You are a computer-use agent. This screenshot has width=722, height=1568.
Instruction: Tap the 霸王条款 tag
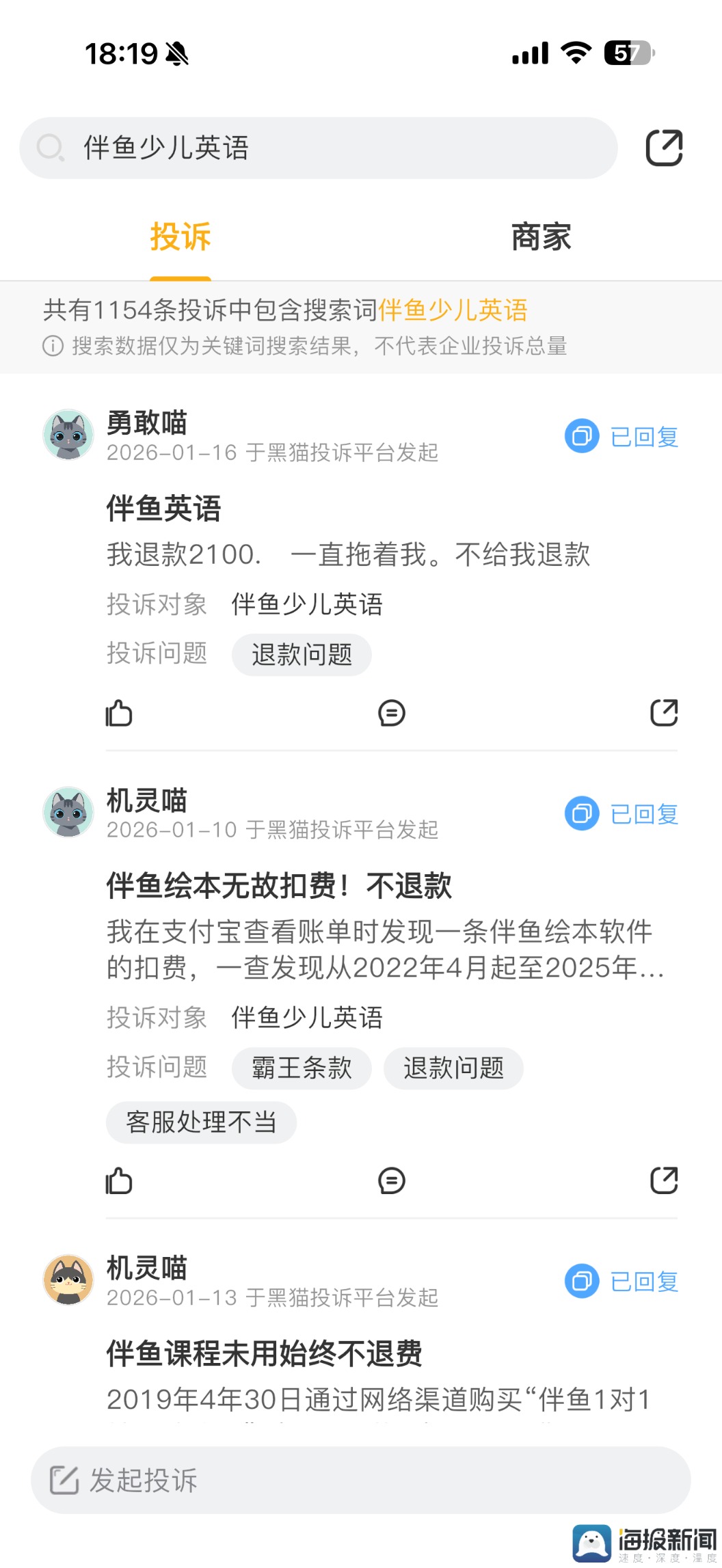tap(302, 1068)
